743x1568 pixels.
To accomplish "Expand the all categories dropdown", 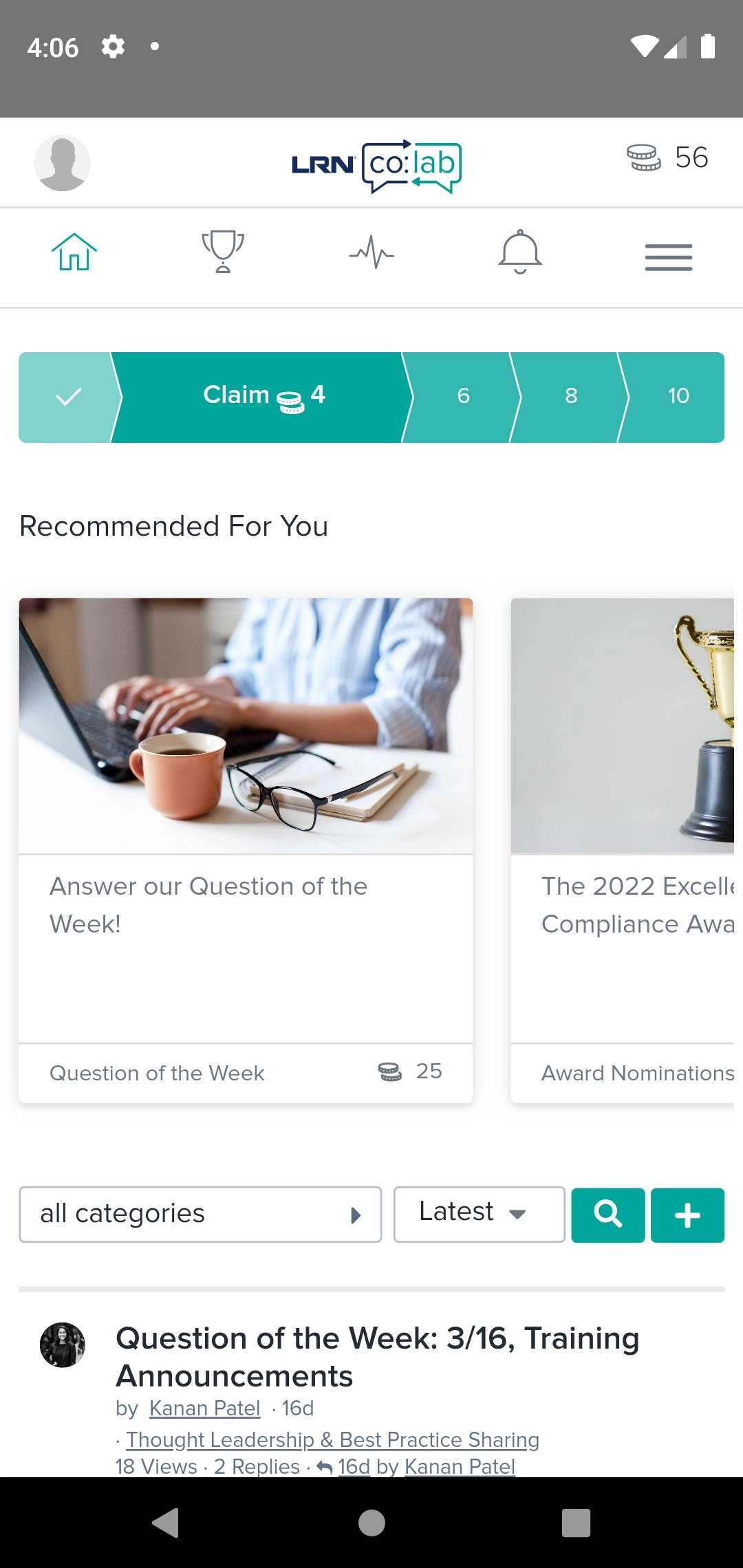I will [x=200, y=1214].
